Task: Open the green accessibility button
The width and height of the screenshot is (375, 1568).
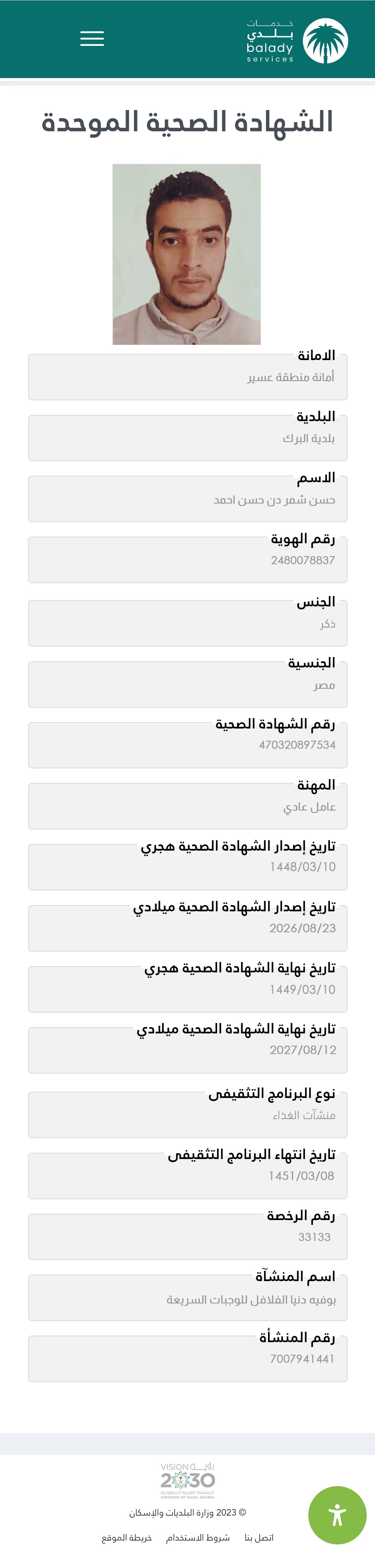Action: point(337,1515)
